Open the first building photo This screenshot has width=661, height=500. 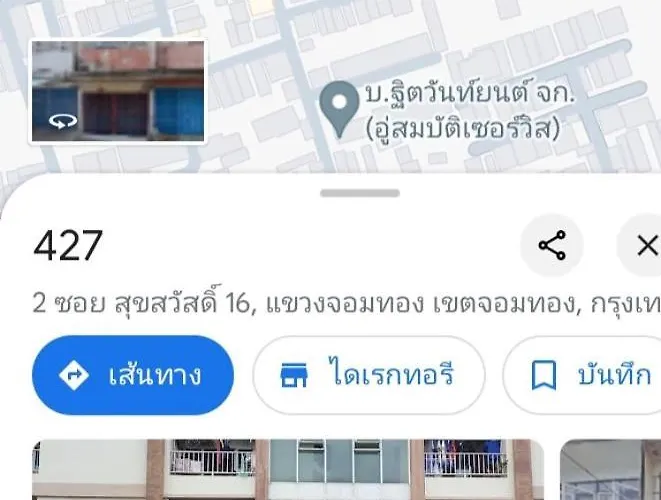coord(288,470)
